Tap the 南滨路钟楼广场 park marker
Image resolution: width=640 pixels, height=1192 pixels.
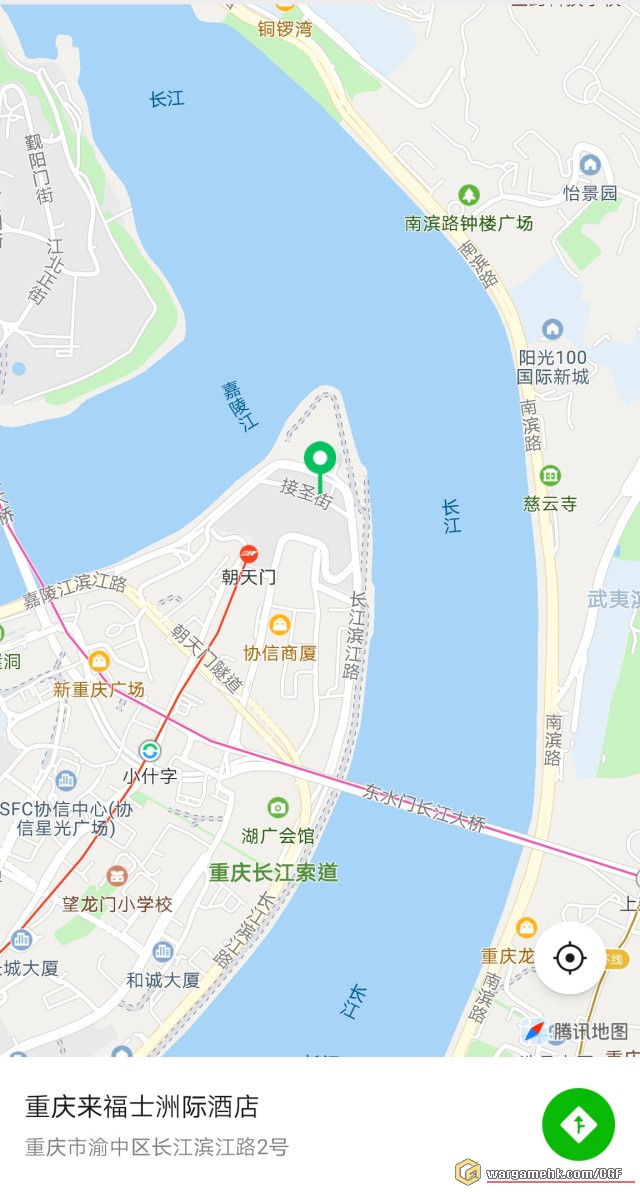(x=468, y=195)
